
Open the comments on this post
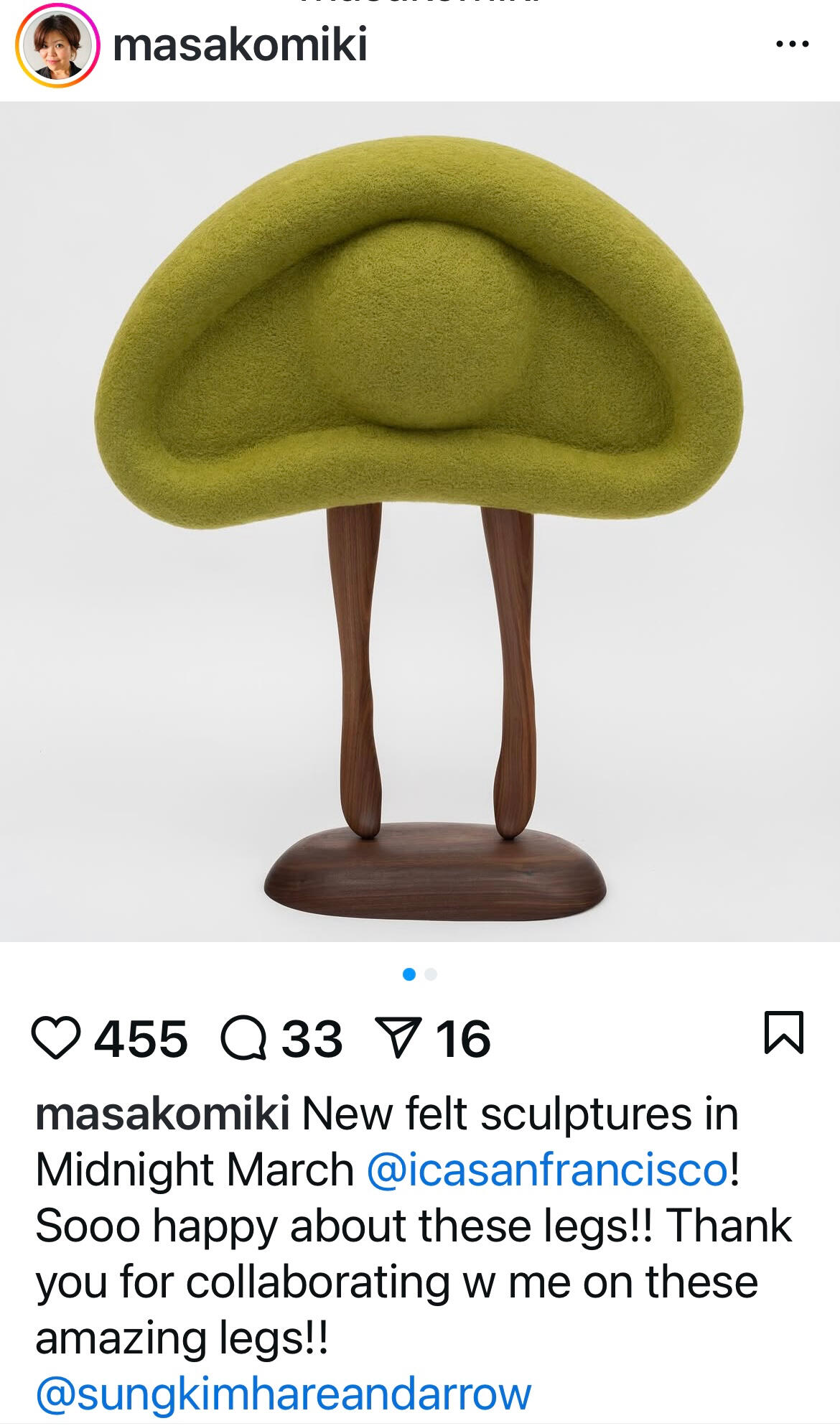[x=244, y=1038]
